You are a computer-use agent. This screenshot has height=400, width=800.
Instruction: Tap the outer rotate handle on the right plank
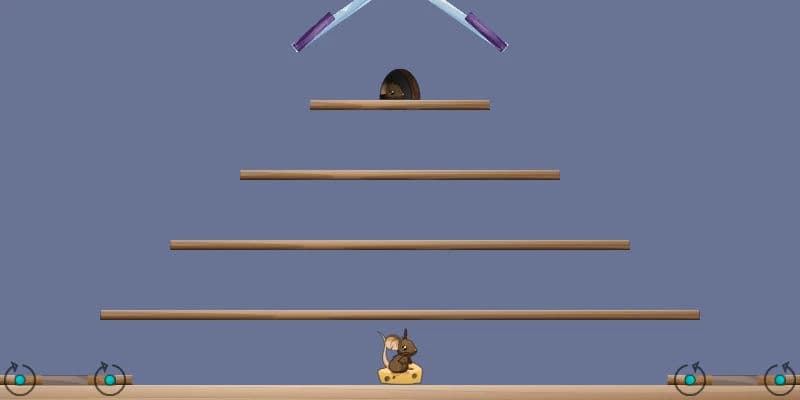(x=780, y=379)
